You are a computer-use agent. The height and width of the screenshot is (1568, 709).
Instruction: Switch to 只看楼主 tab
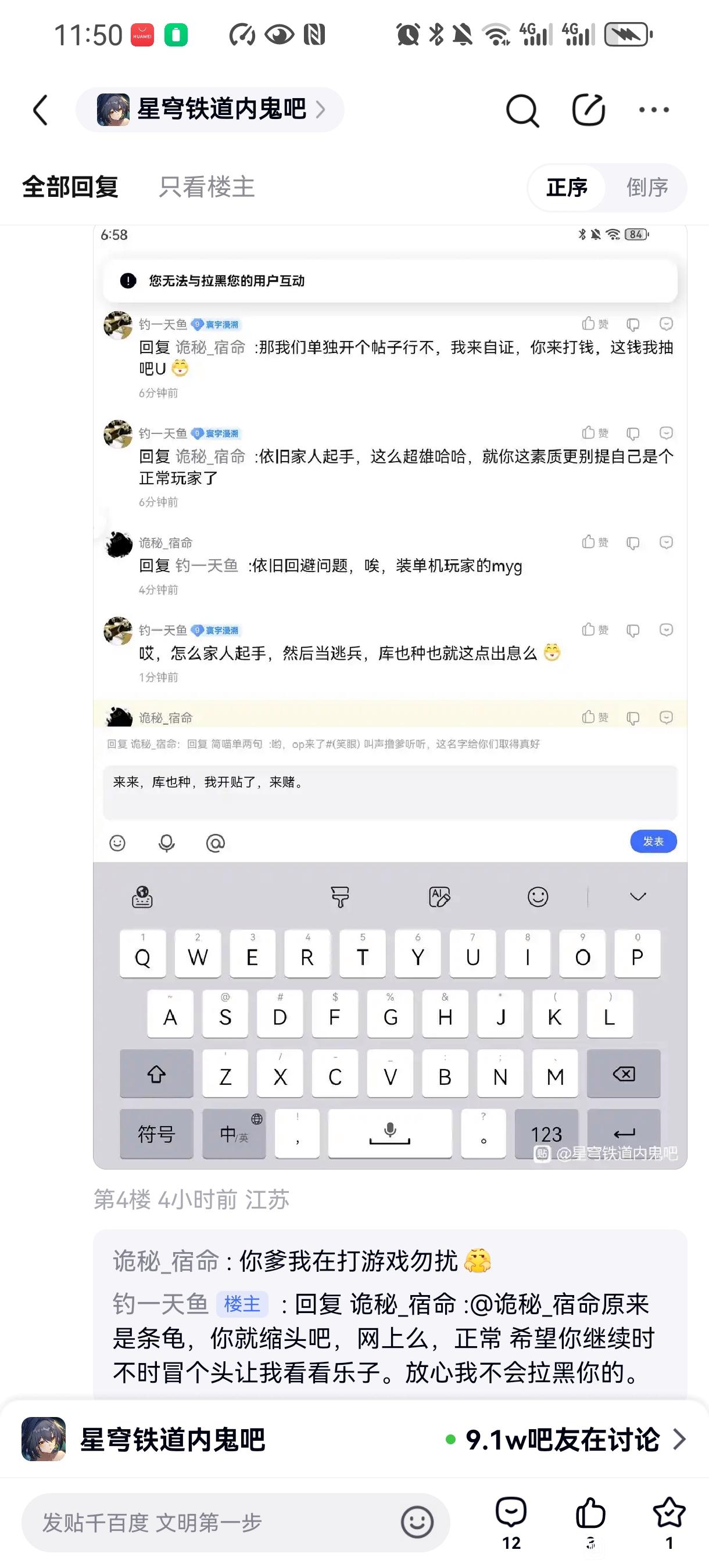(206, 187)
